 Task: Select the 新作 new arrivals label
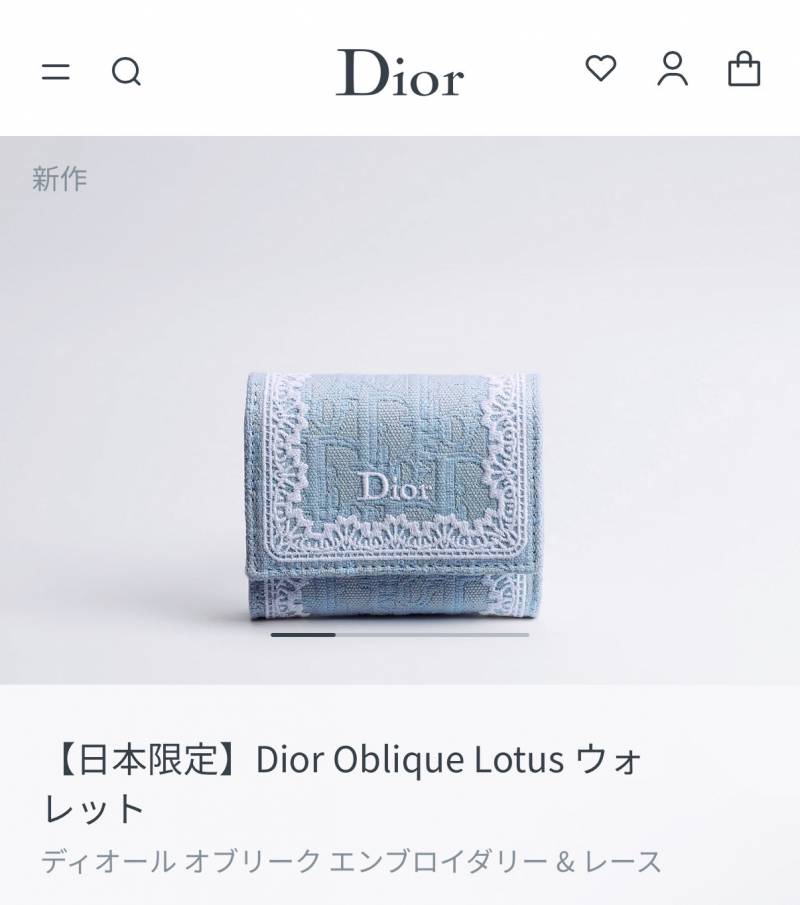click(60, 180)
